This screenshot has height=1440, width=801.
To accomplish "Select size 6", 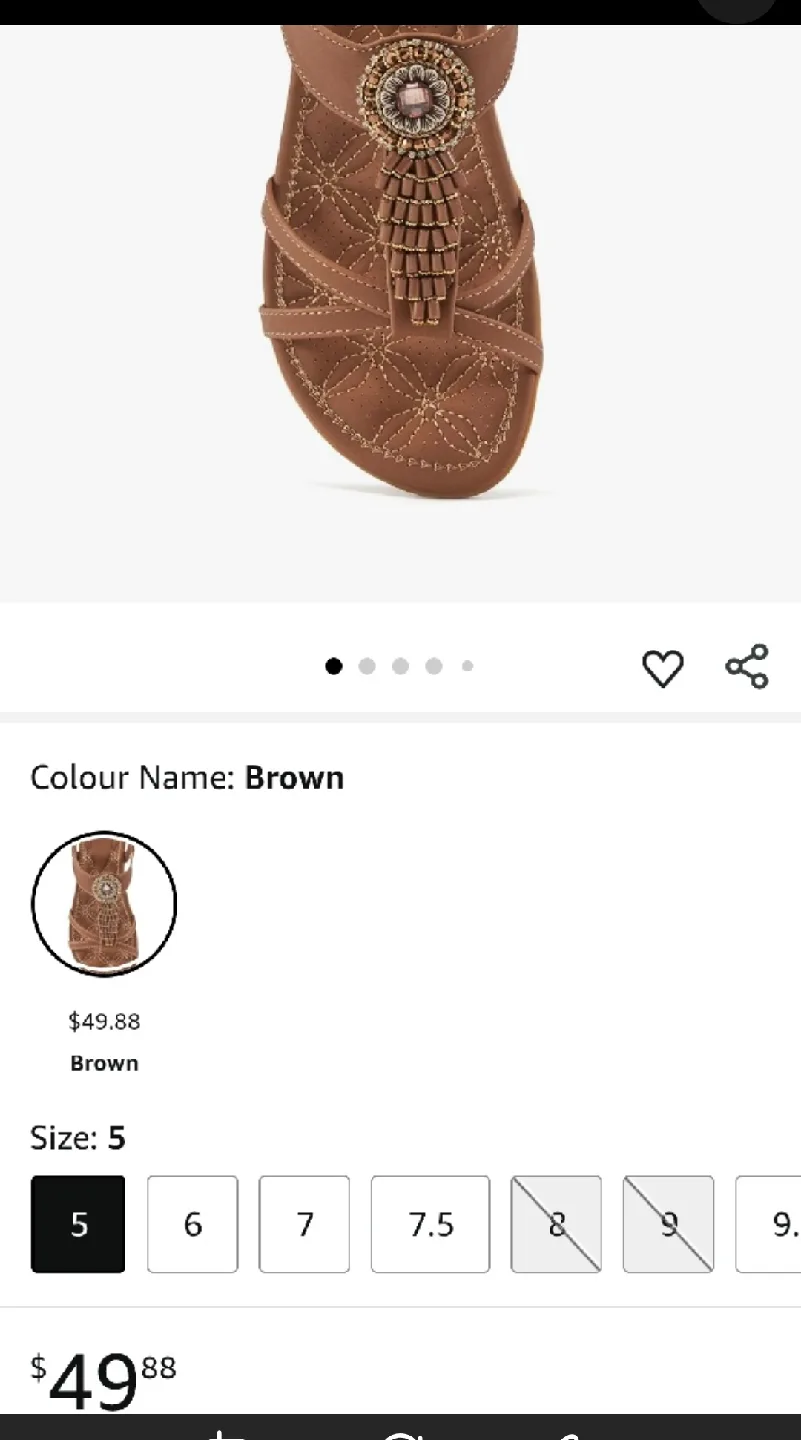I will coord(192,1224).
